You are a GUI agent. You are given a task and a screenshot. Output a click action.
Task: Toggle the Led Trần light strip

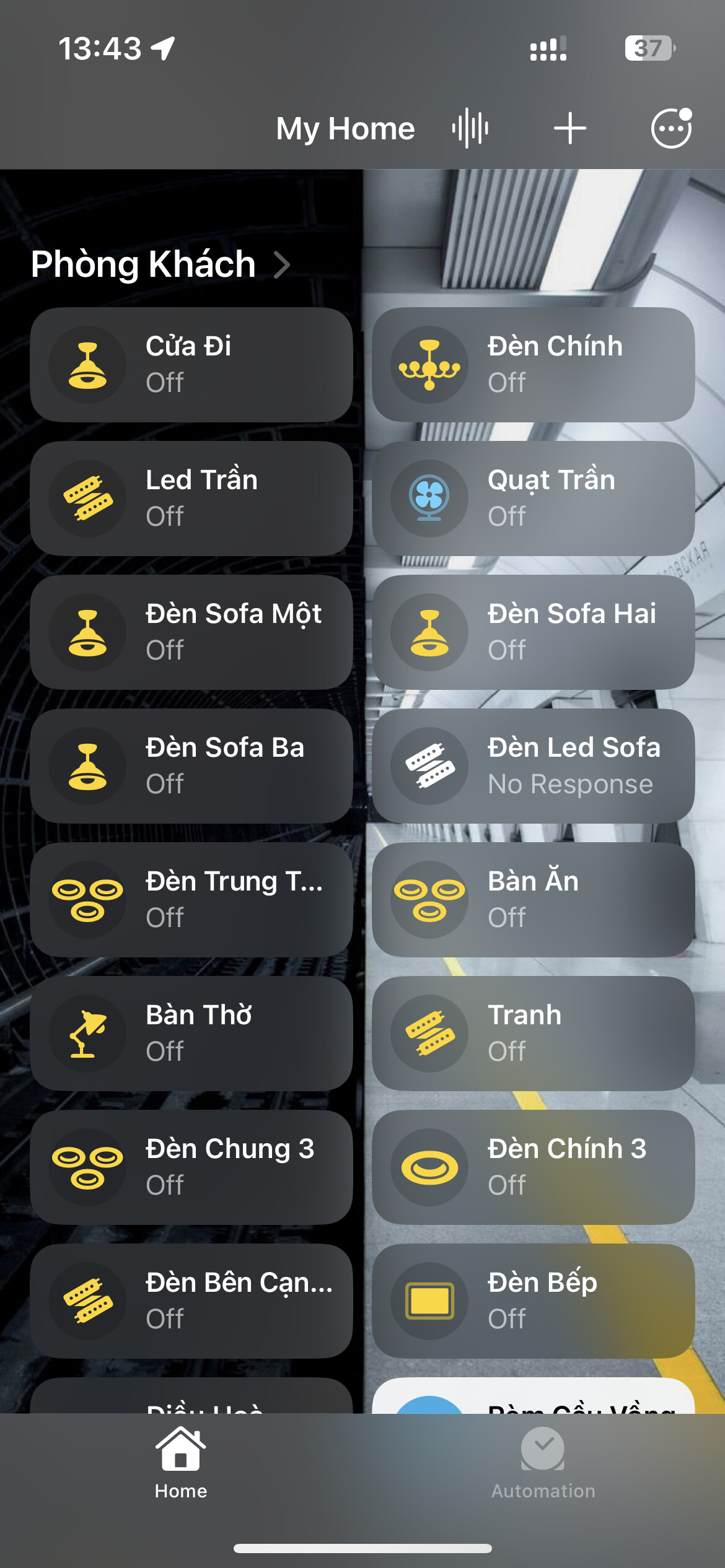point(88,499)
